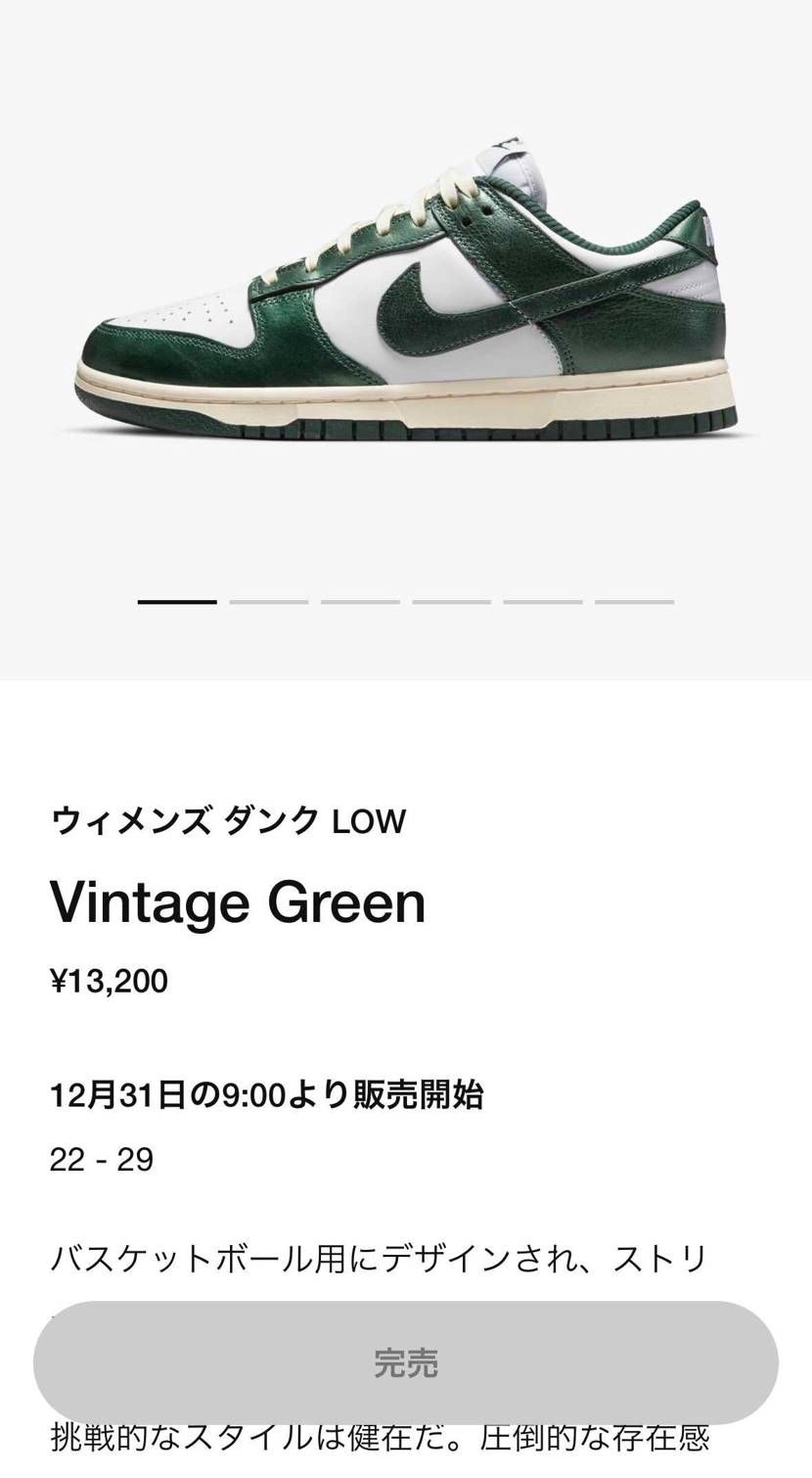Click the Vintage Green product title

click(x=238, y=902)
